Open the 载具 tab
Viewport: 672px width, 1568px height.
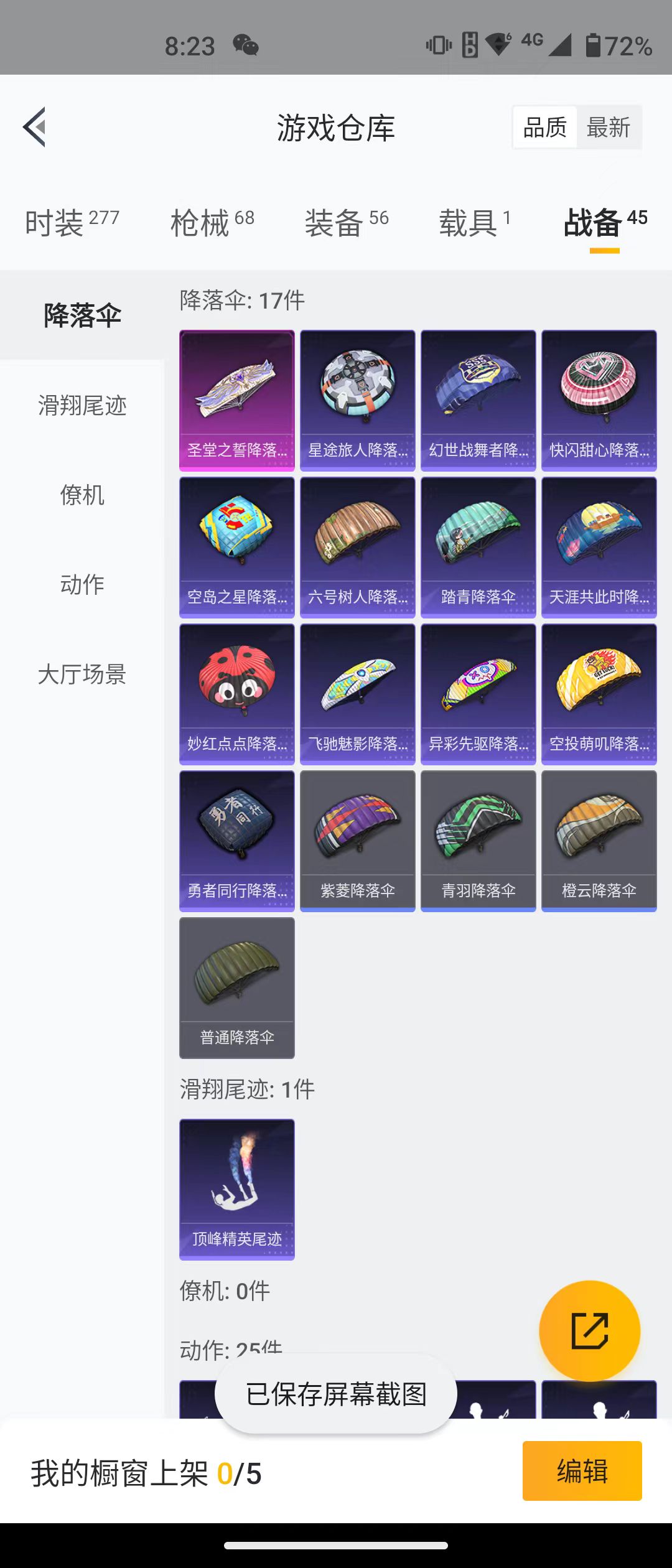pyautogui.click(x=474, y=222)
